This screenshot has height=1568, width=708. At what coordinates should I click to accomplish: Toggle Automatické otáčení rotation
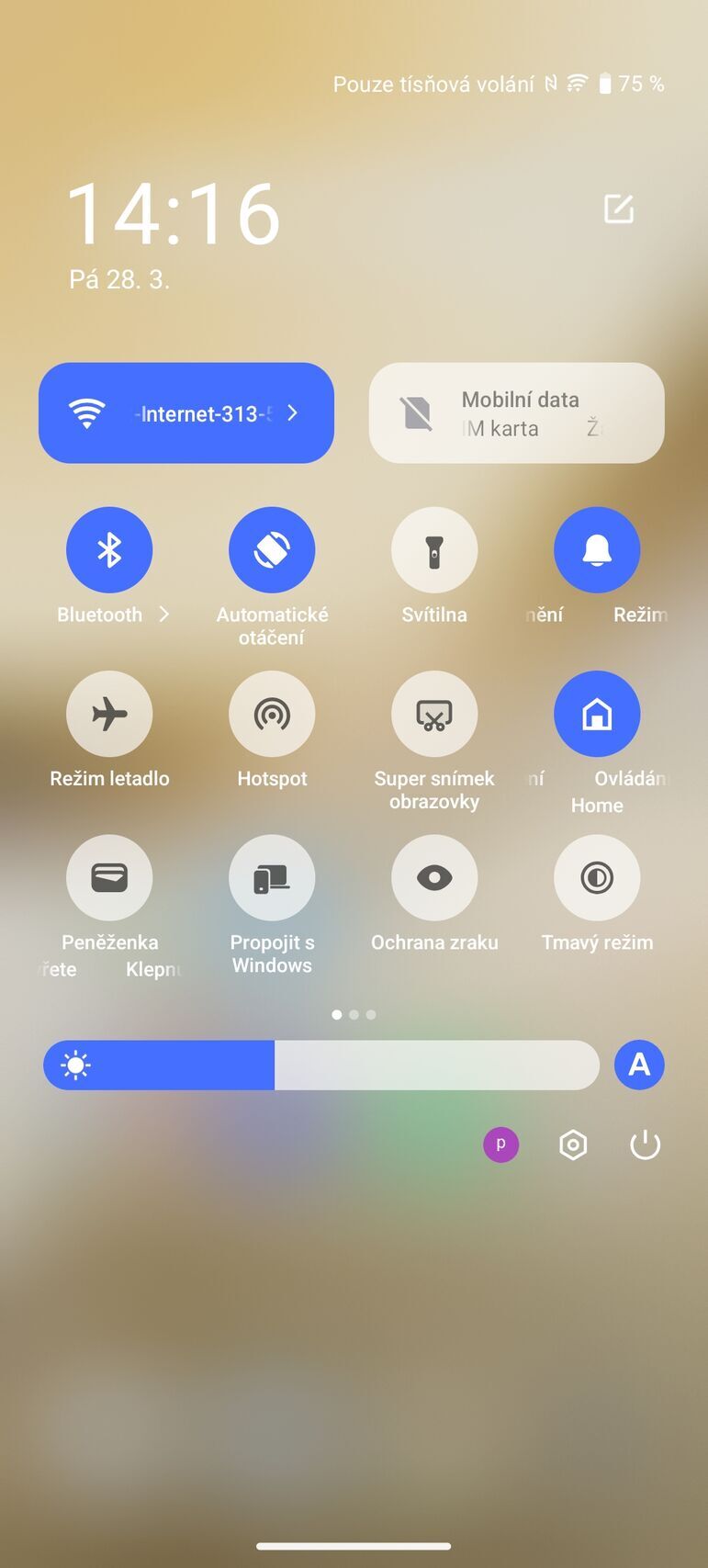(x=272, y=549)
